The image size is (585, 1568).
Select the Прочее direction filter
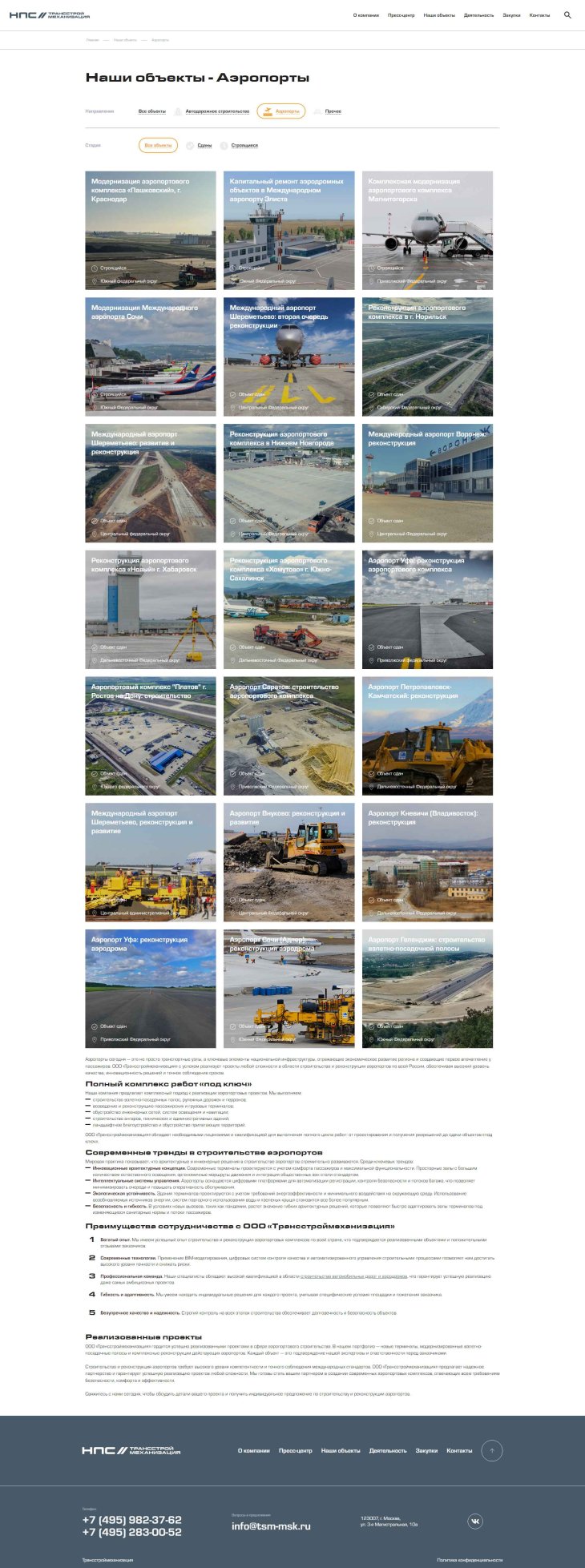click(333, 111)
